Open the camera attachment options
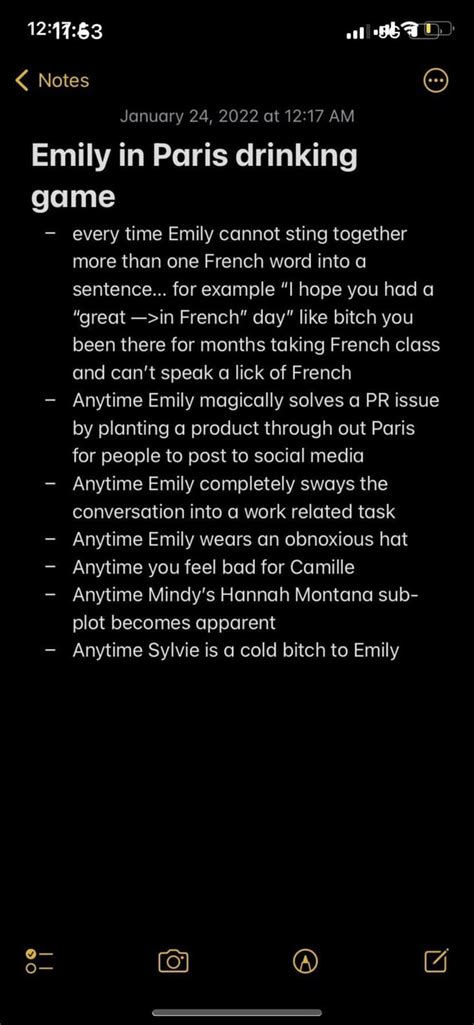This screenshot has height=1025, width=474. (x=173, y=960)
